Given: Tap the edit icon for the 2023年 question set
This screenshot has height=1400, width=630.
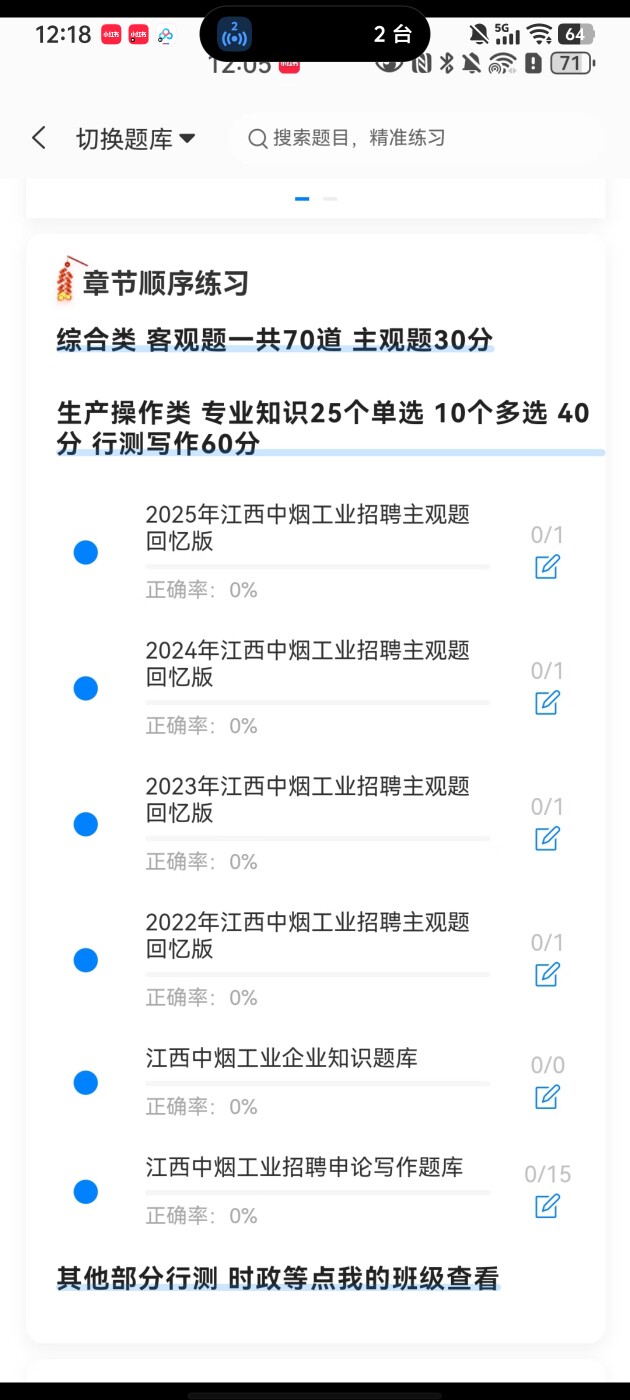Looking at the screenshot, I should 547,839.
